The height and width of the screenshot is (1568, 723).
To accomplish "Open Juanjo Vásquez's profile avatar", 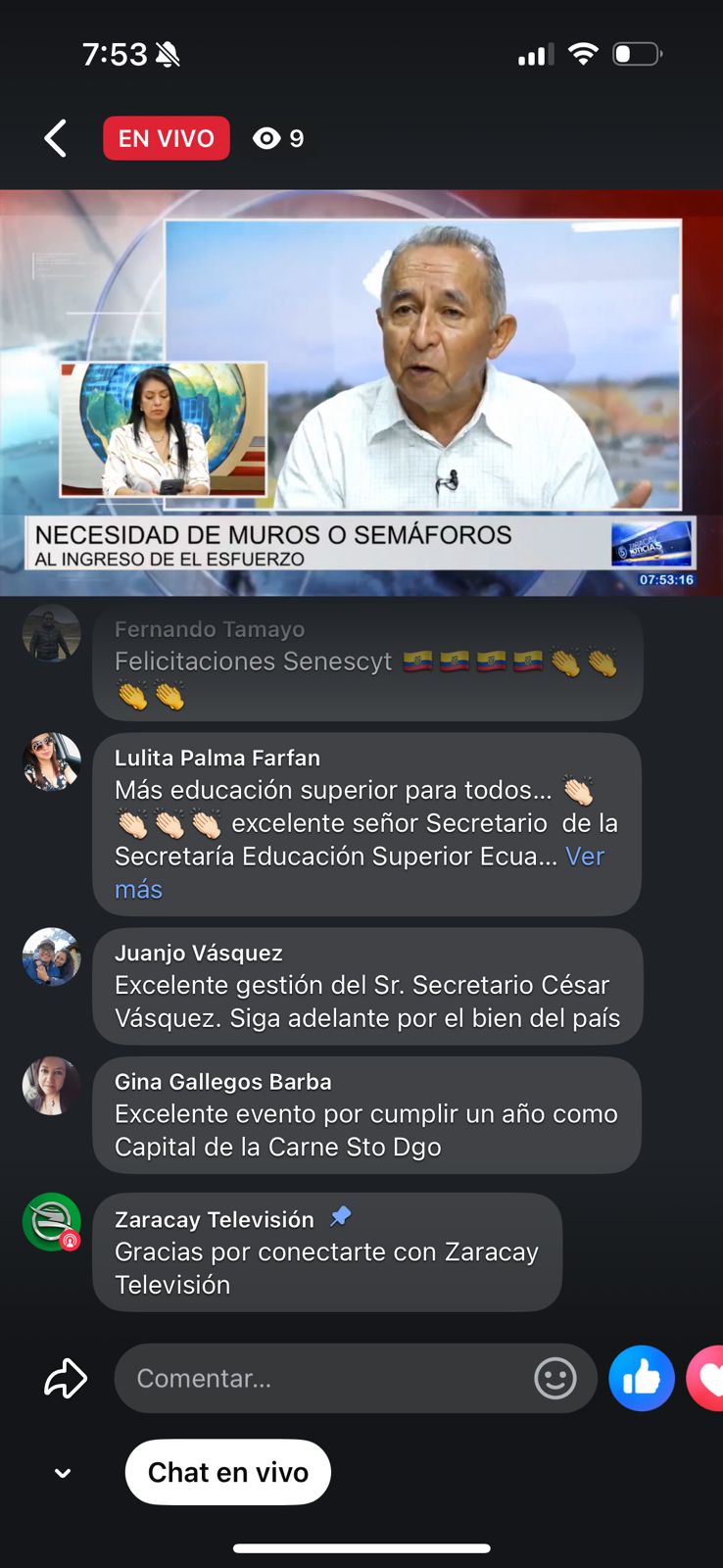I will coord(51,956).
